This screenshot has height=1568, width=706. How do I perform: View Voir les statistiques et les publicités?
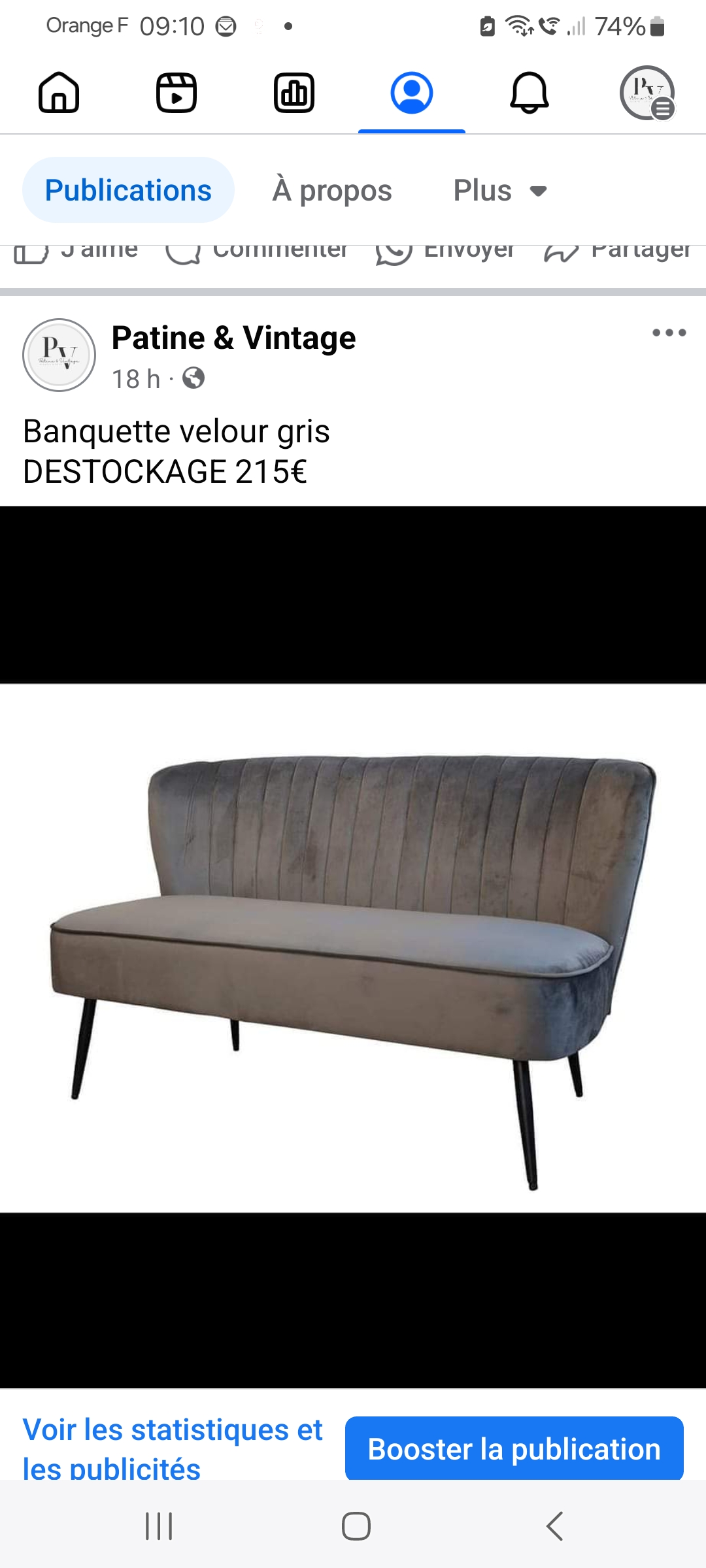[173, 1448]
